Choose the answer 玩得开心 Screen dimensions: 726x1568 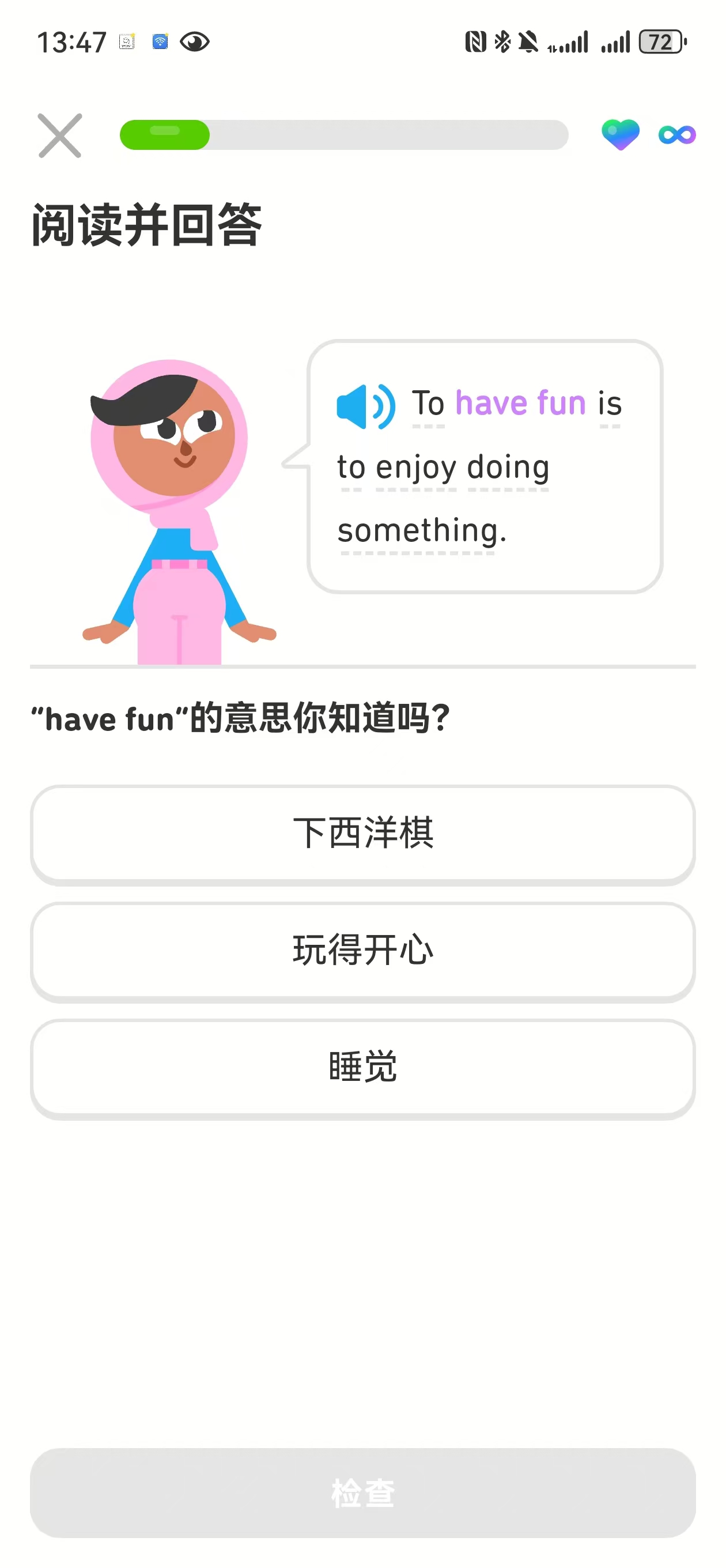362,950
